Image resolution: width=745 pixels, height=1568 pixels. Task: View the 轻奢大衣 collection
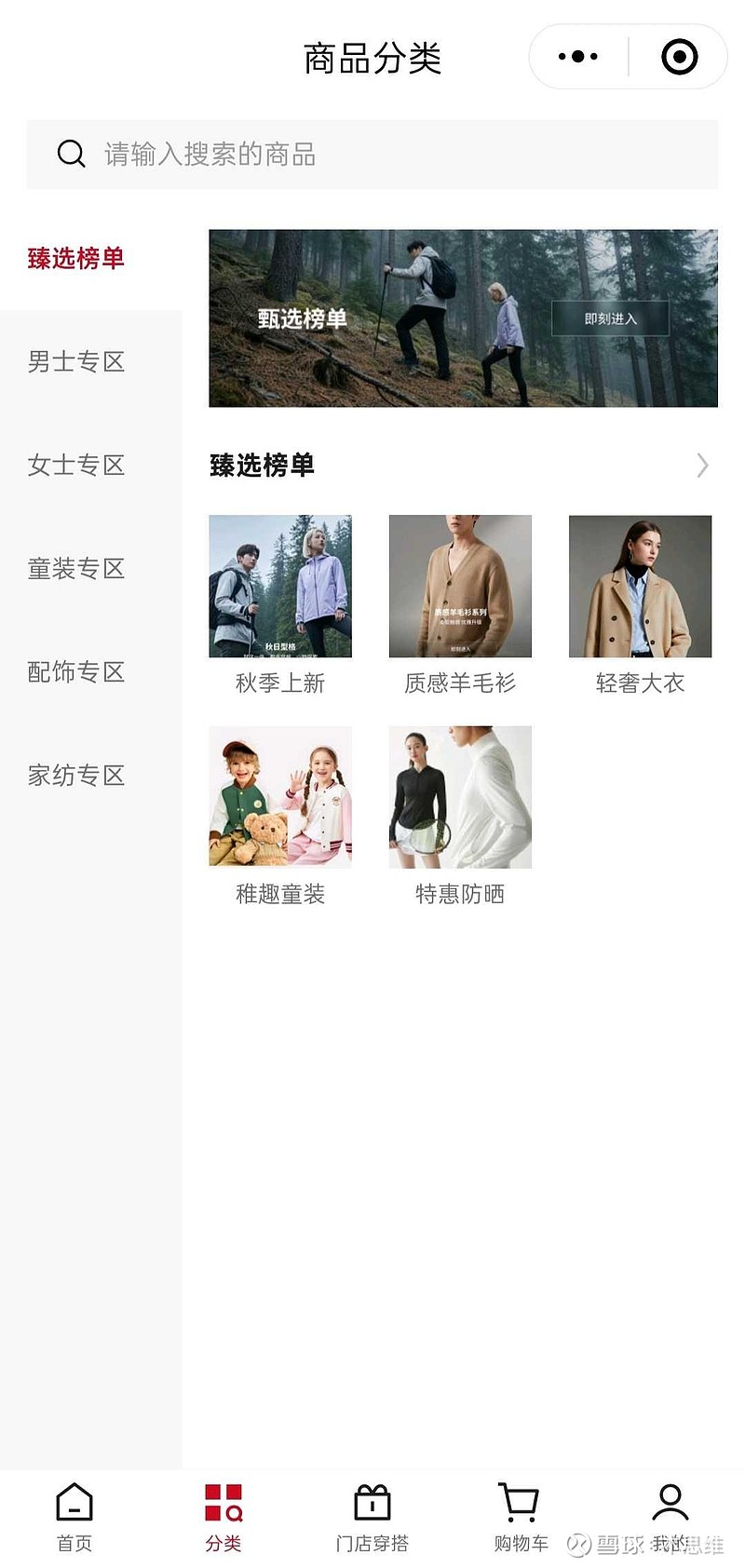[x=640, y=606]
